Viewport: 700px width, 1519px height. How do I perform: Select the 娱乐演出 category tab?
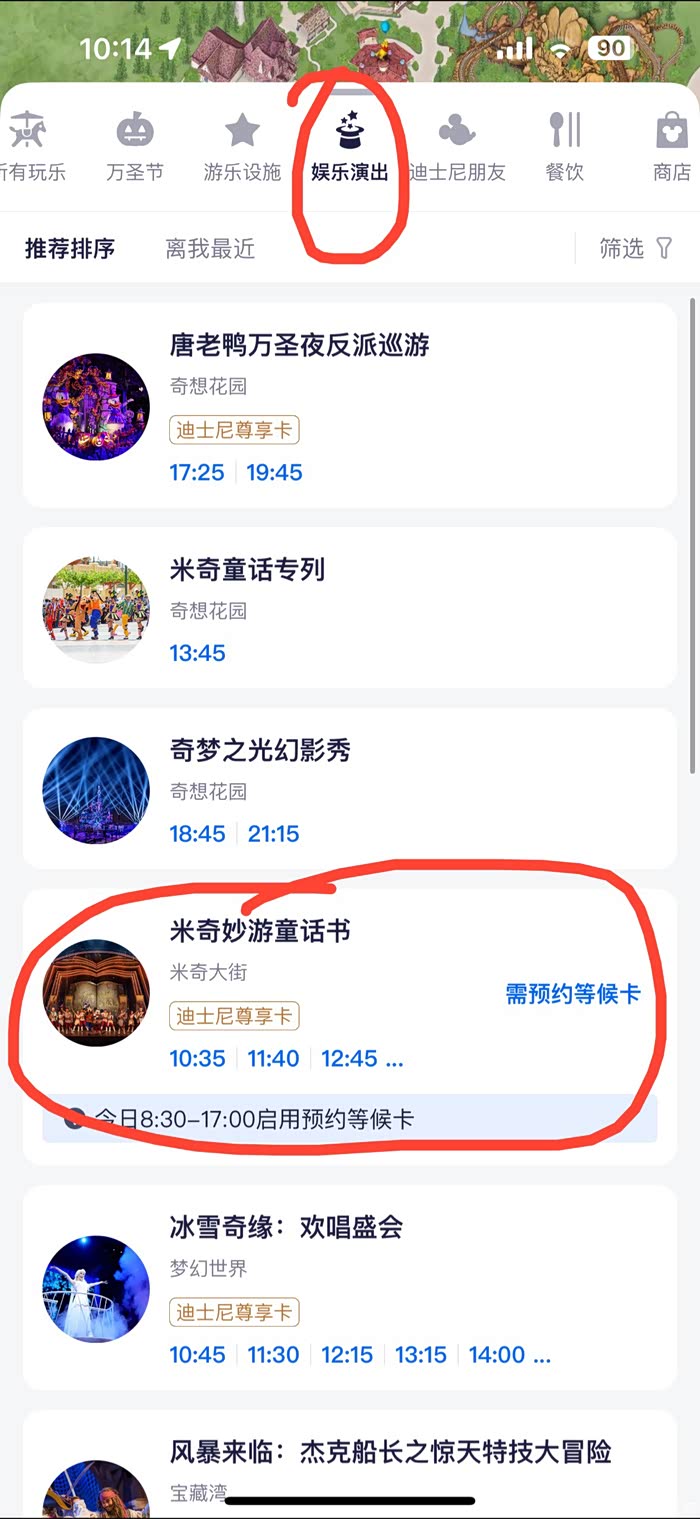pyautogui.click(x=348, y=148)
